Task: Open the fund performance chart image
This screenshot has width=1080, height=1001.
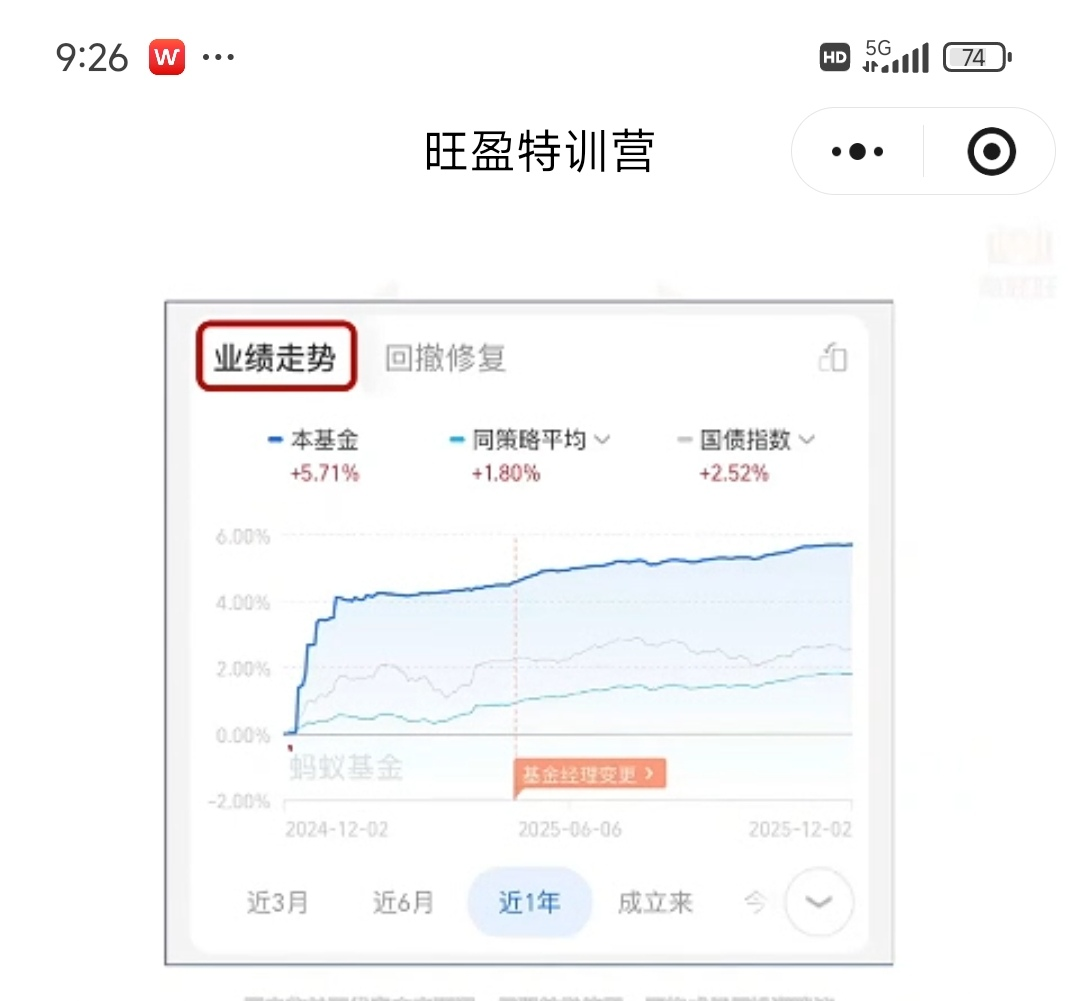Action: 529,632
